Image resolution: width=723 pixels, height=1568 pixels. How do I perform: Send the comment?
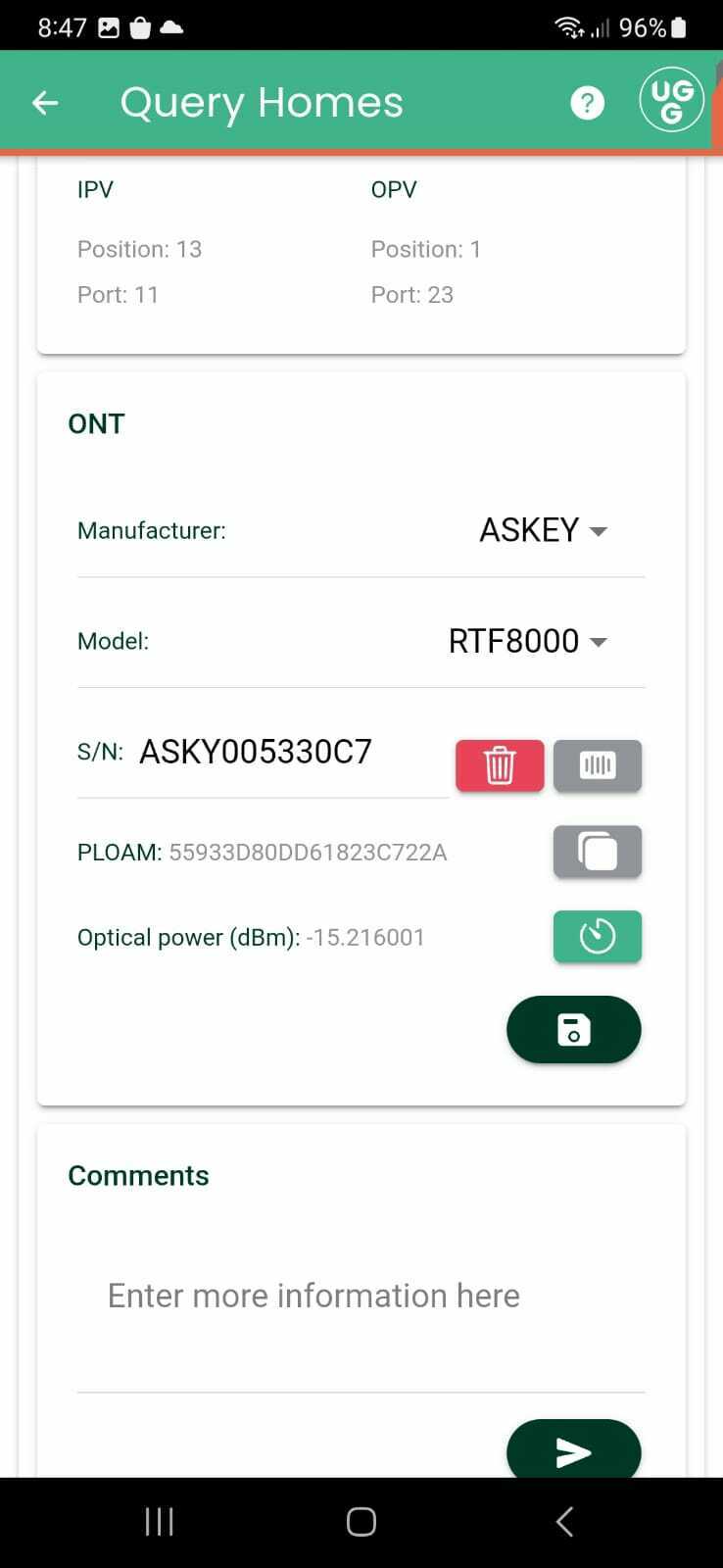(573, 1450)
